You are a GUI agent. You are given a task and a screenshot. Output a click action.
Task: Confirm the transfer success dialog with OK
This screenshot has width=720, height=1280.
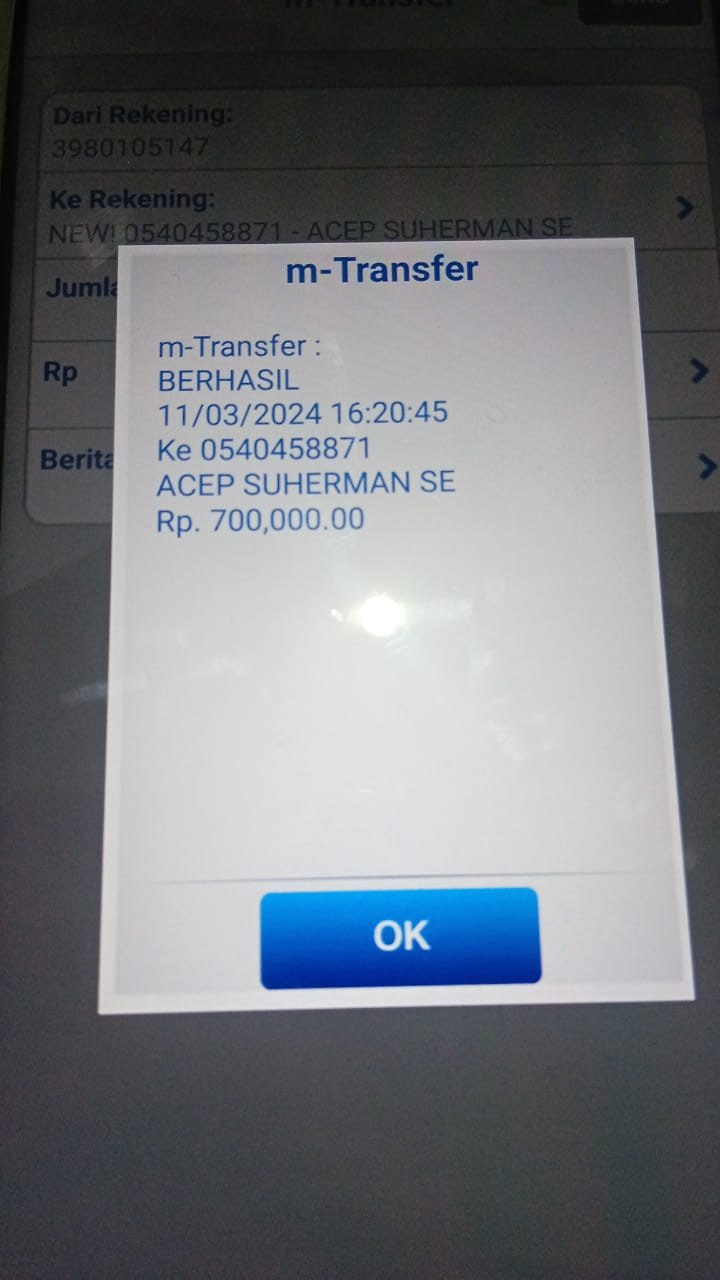coord(400,938)
